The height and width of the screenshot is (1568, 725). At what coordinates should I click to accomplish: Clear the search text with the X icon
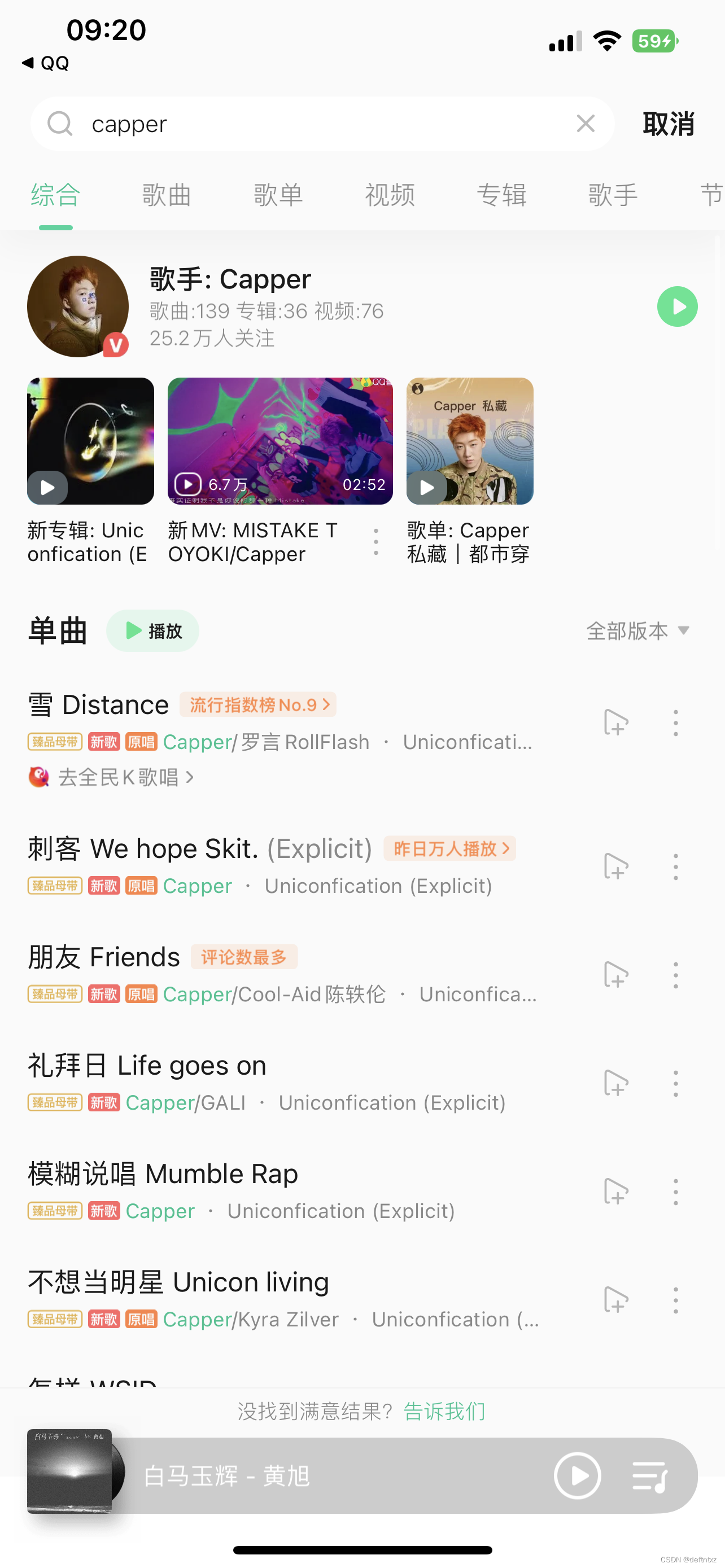point(585,124)
